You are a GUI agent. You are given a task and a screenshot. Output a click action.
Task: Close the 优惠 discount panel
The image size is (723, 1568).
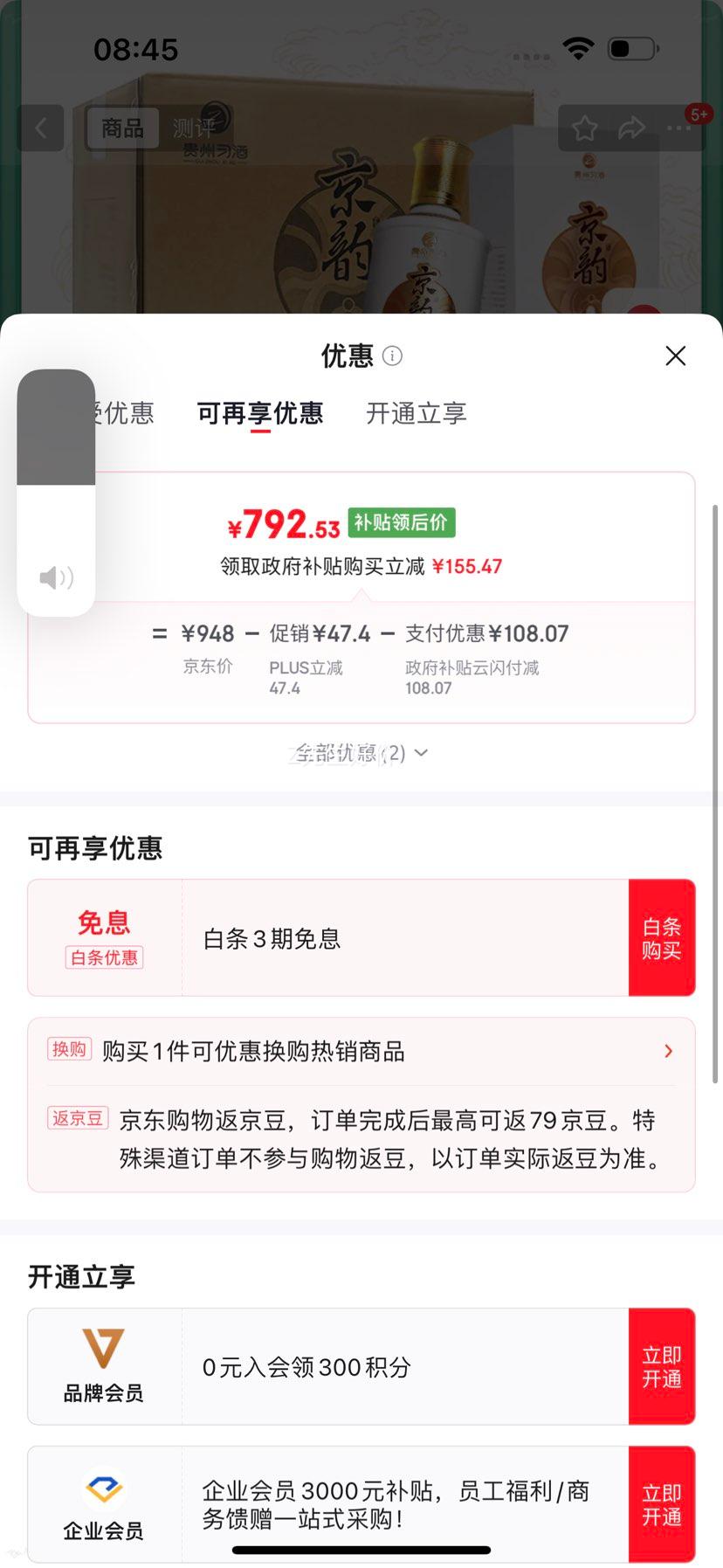coord(675,356)
